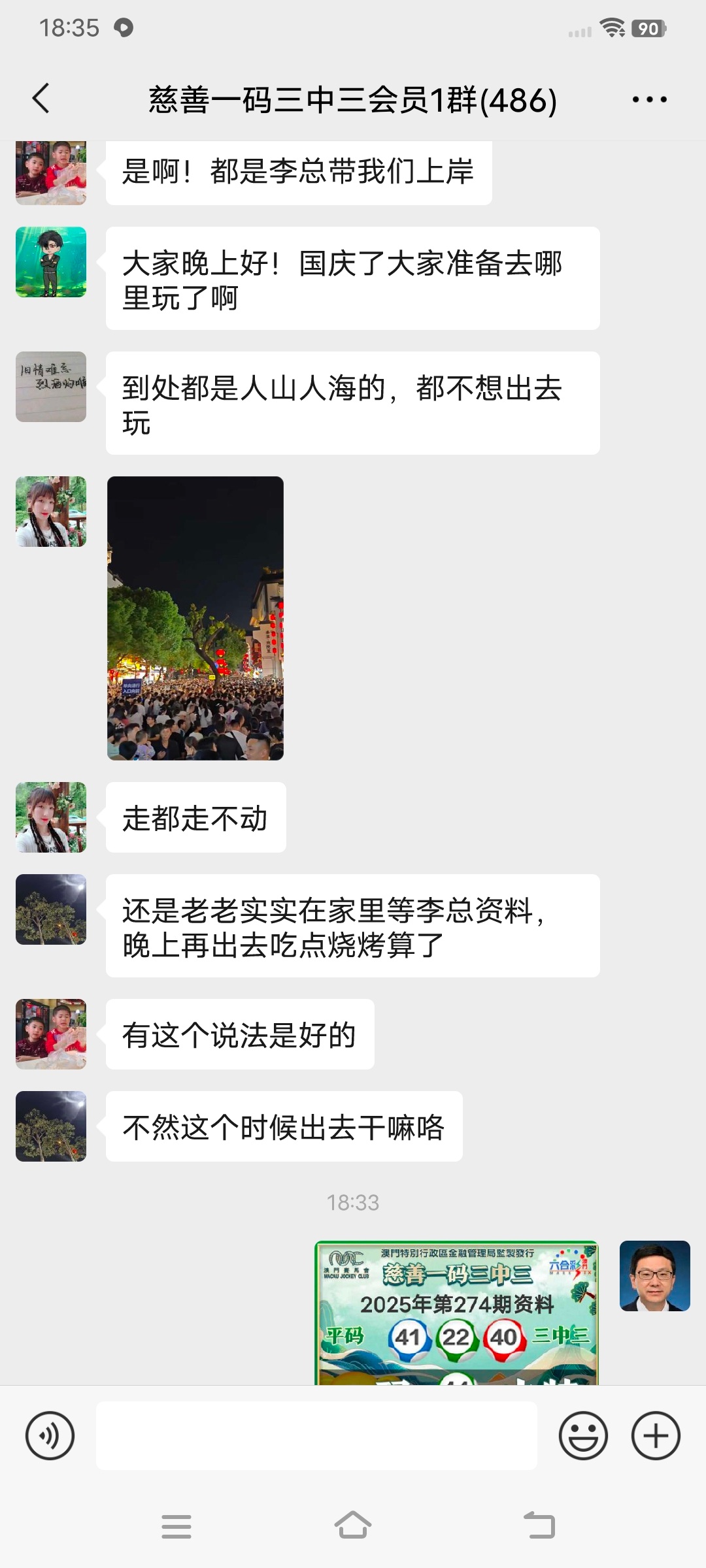Switch to voice message input
The image size is (706, 1568).
coord(50,1435)
